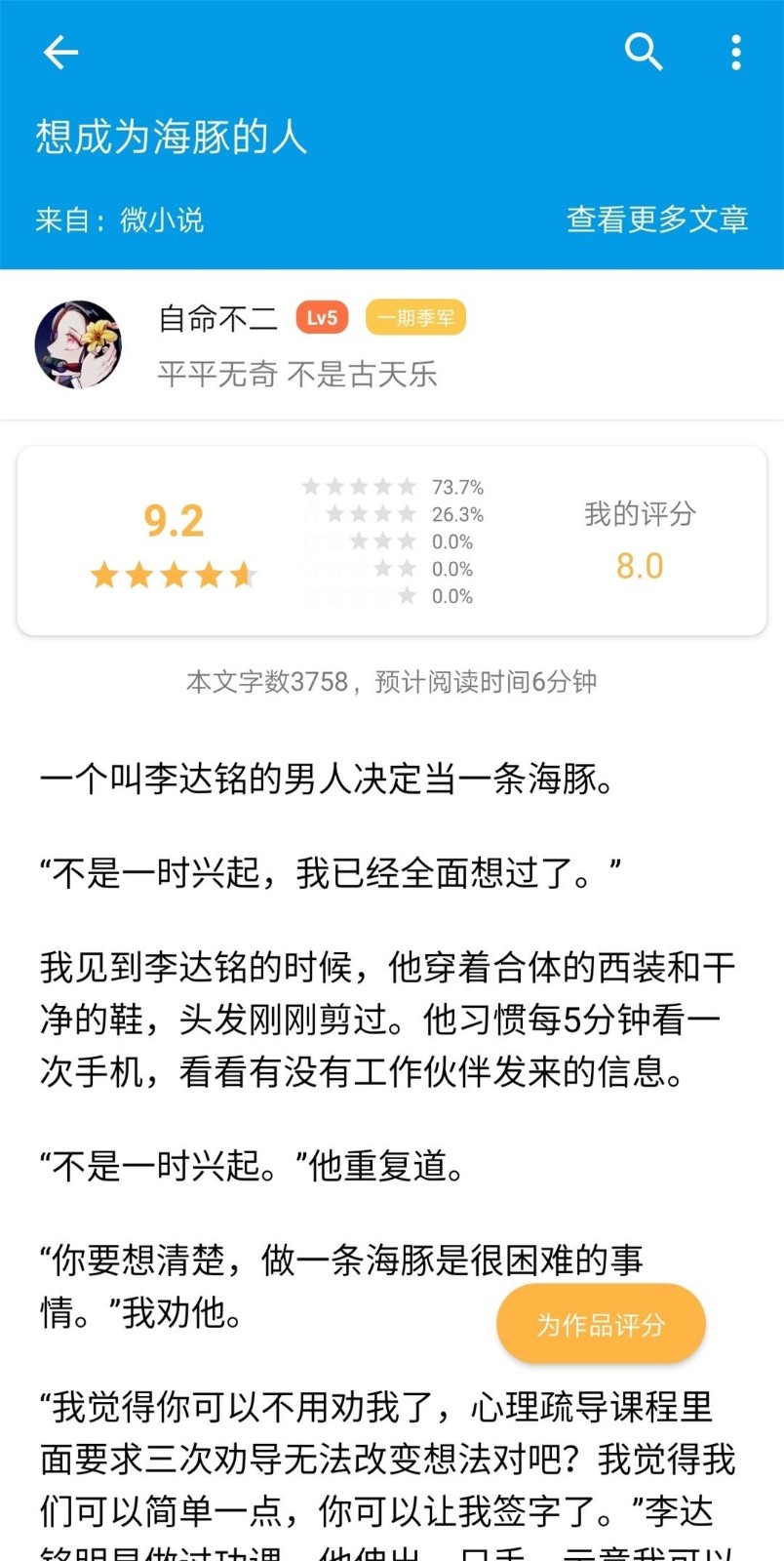Viewport: 784px width, 1561px height.
Task: Tap the half-filled fifth star
Action: tap(245, 576)
